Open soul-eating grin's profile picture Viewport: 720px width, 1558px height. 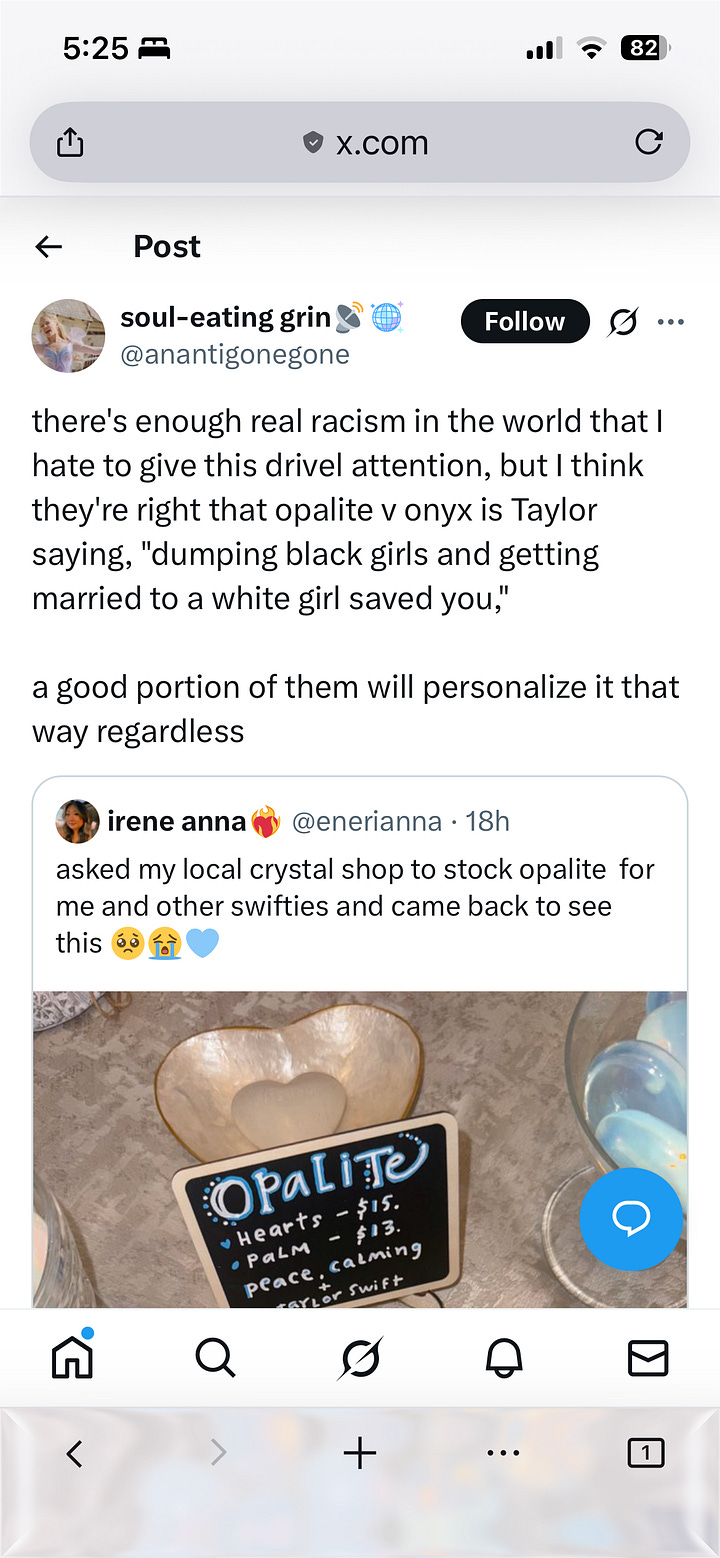coord(69,335)
